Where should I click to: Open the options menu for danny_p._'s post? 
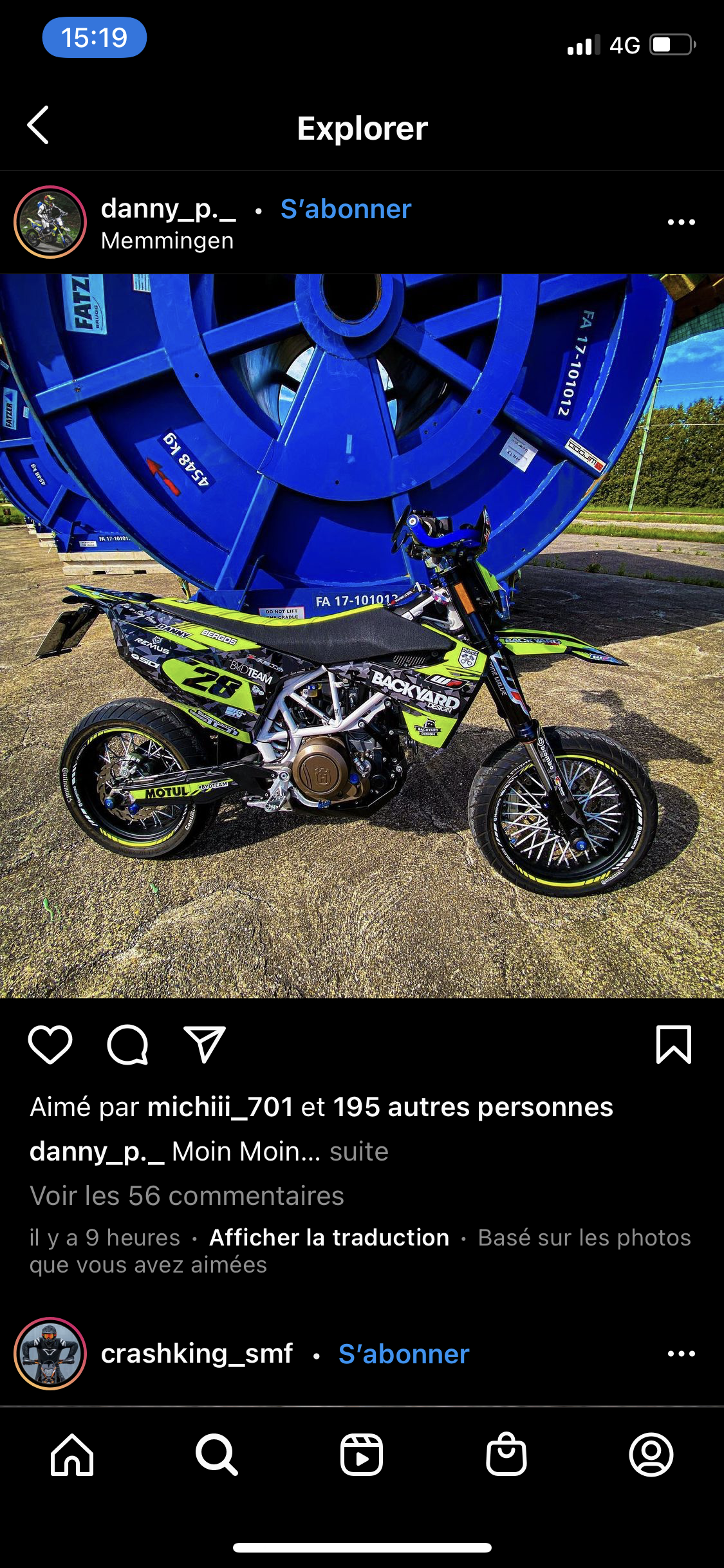point(681,222)
